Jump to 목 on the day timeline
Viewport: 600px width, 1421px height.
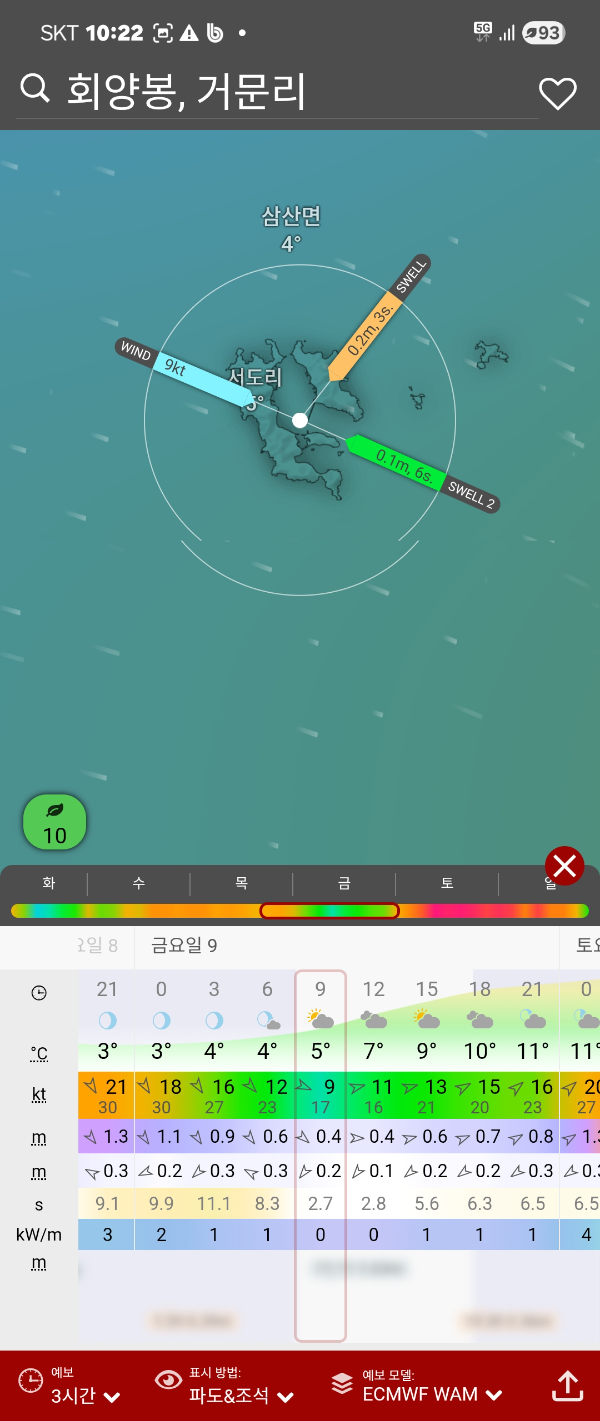[241, 884]
